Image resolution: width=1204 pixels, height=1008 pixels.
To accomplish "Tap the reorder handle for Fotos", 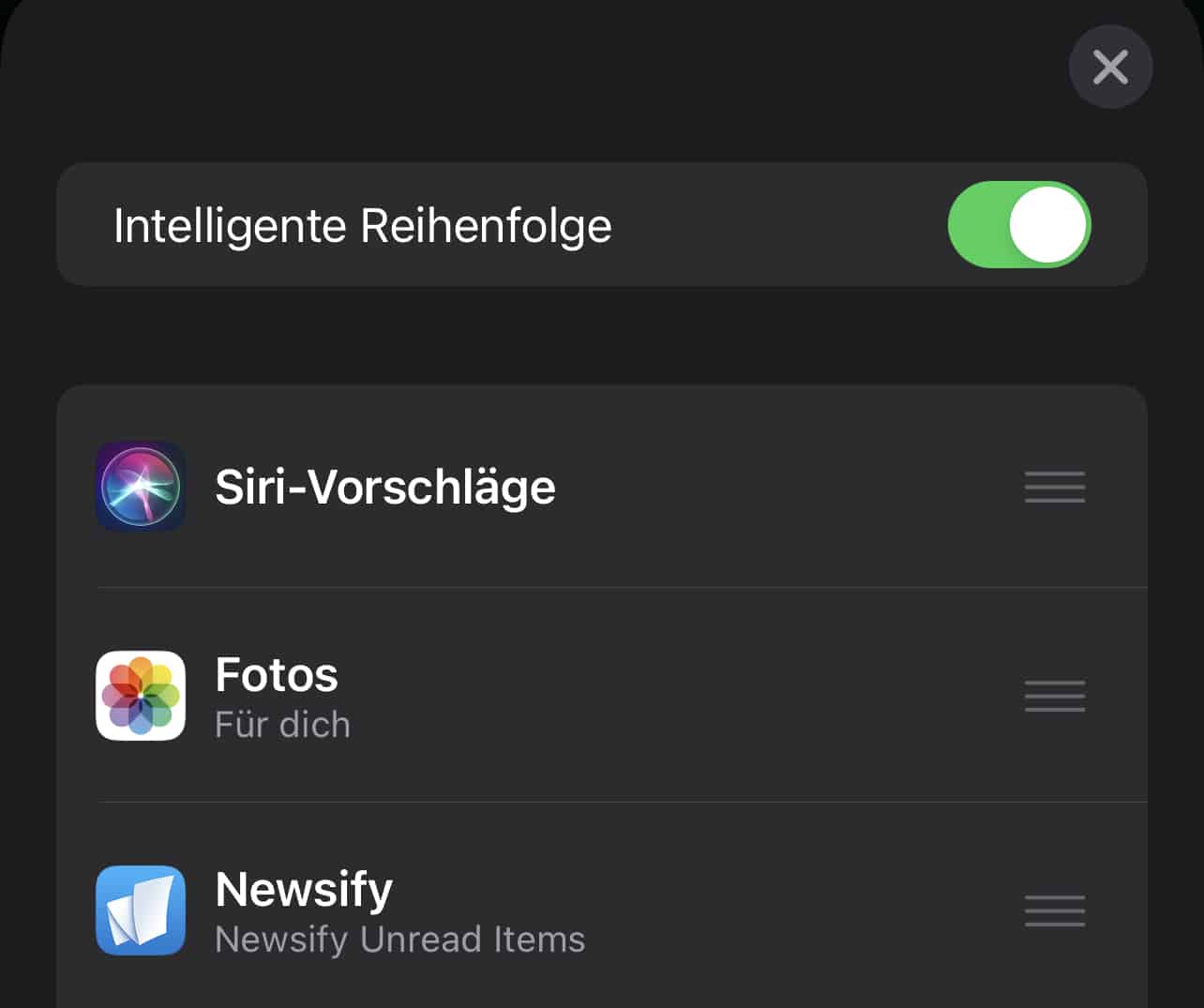I will point(1054,696).
